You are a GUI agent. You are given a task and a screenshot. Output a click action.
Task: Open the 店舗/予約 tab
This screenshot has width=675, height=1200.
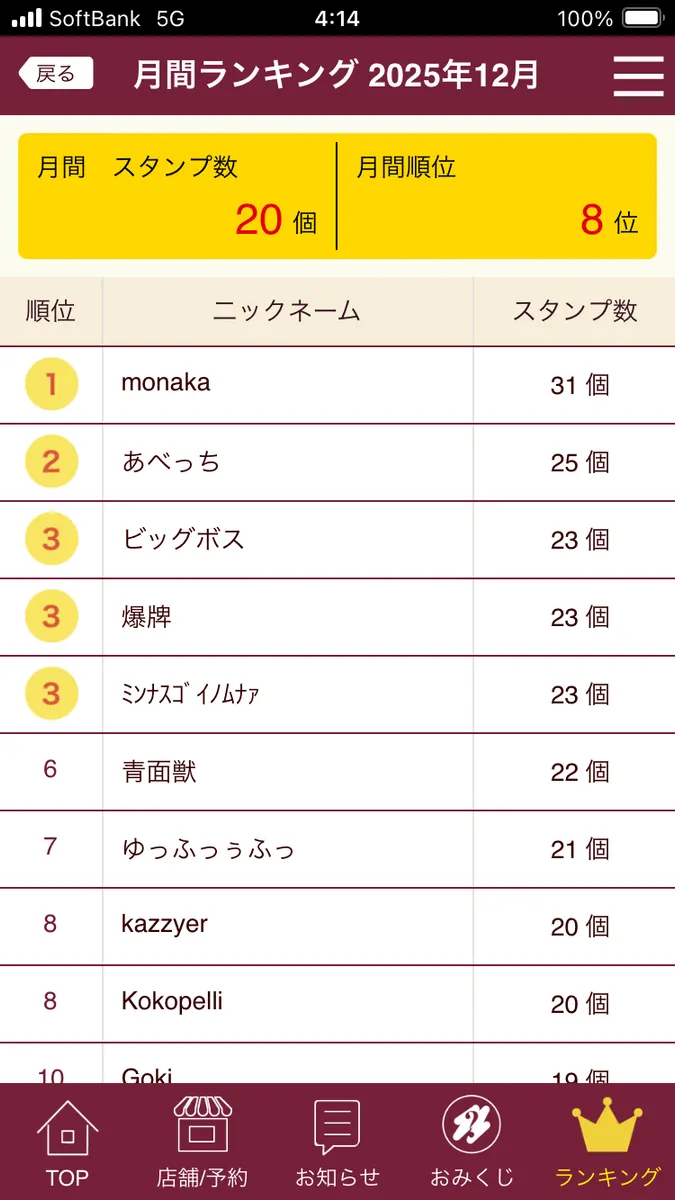coord(202,1141)
